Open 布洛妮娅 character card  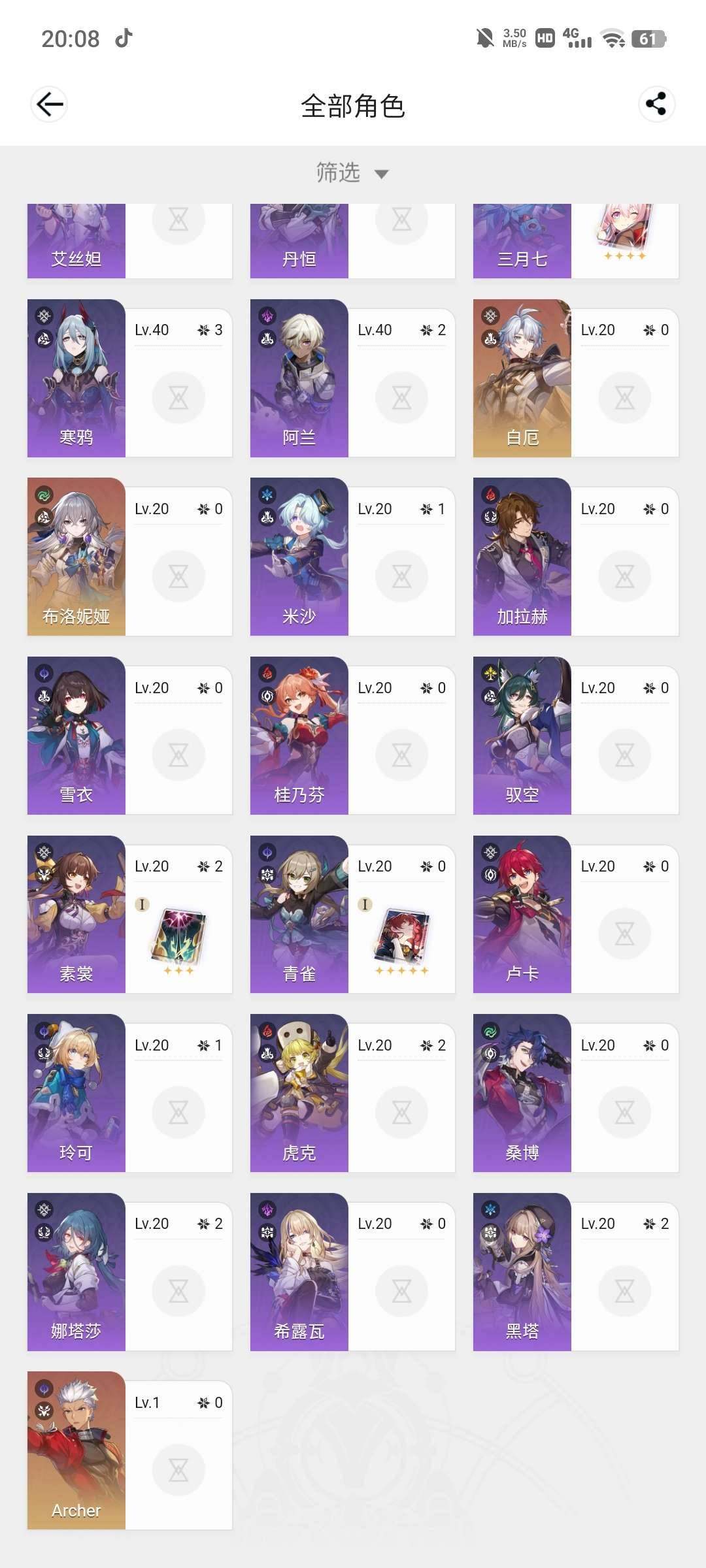point(76,557)
